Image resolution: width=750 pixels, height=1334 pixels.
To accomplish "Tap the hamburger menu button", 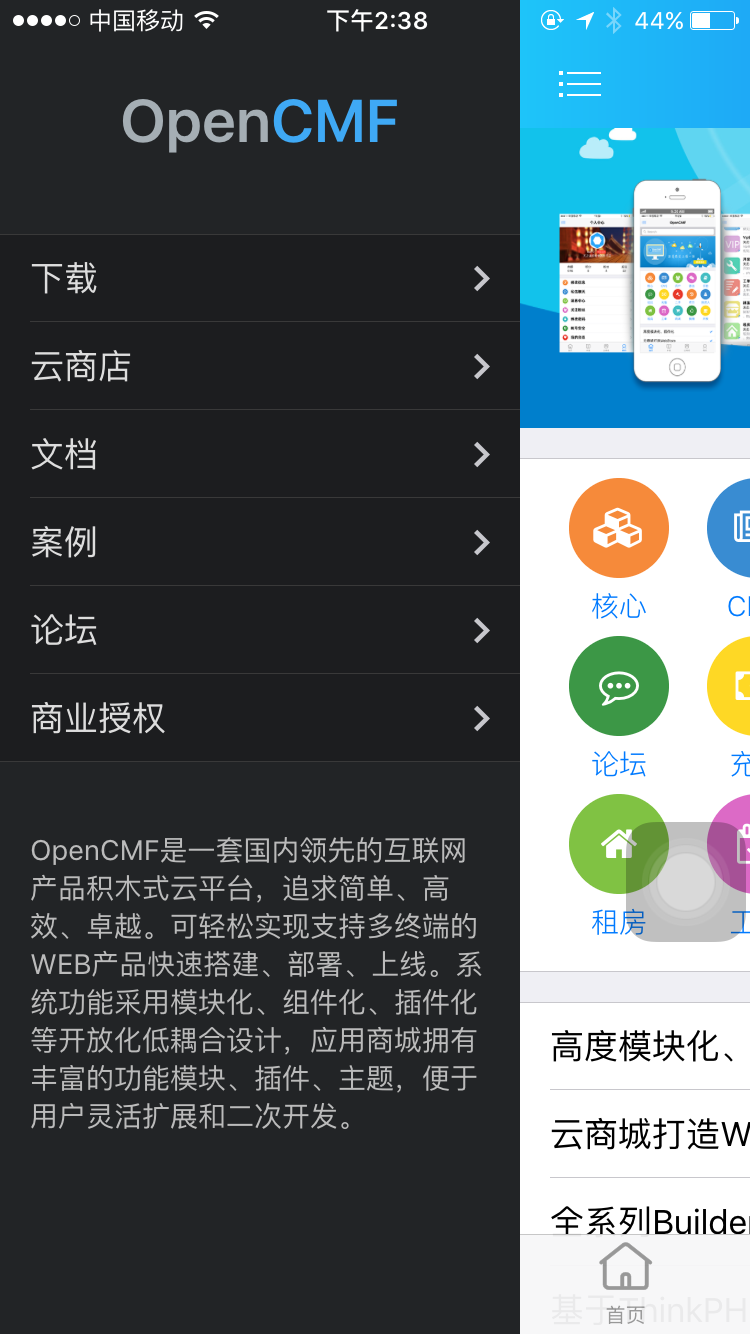I will pos(580,84).
